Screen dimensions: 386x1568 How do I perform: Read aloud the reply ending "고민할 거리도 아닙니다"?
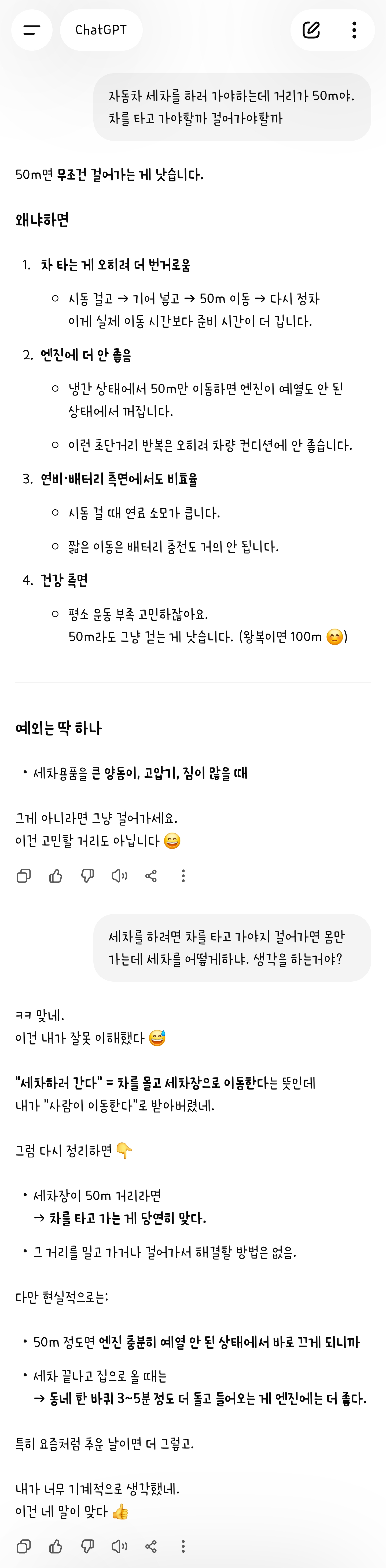point(119,876)
